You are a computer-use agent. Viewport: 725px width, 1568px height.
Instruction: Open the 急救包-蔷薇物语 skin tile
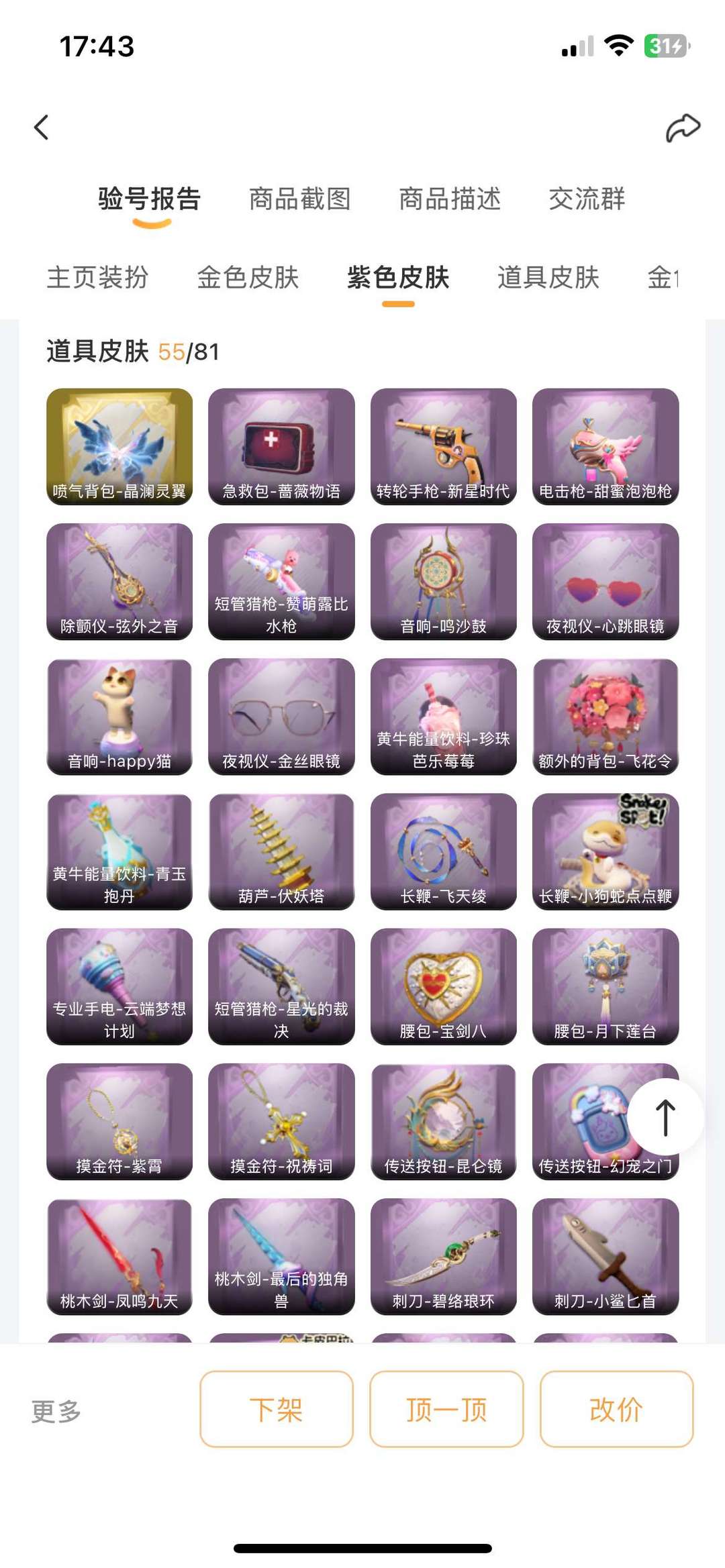pyautogui.click(x=281, y=446)
